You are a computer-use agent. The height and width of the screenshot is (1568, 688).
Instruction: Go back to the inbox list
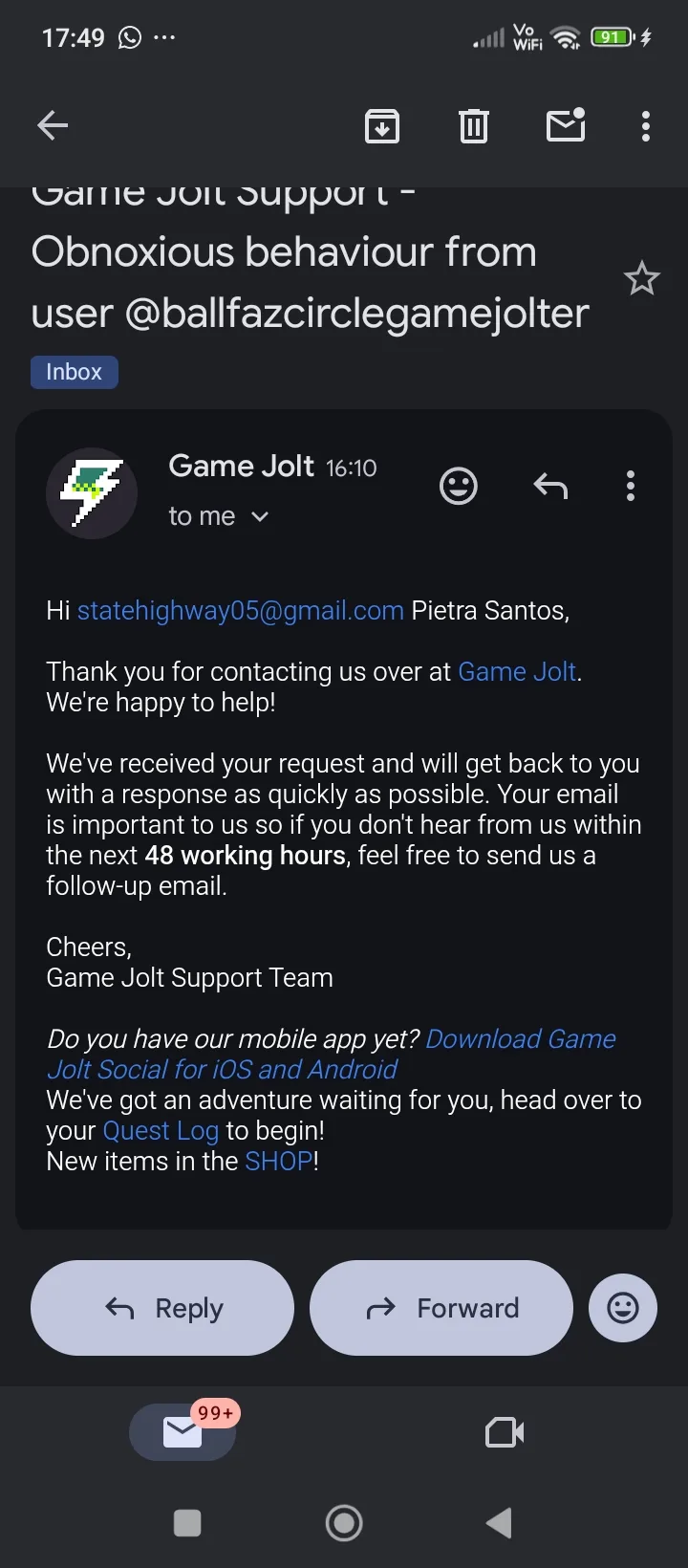click(x=53, y=125)
